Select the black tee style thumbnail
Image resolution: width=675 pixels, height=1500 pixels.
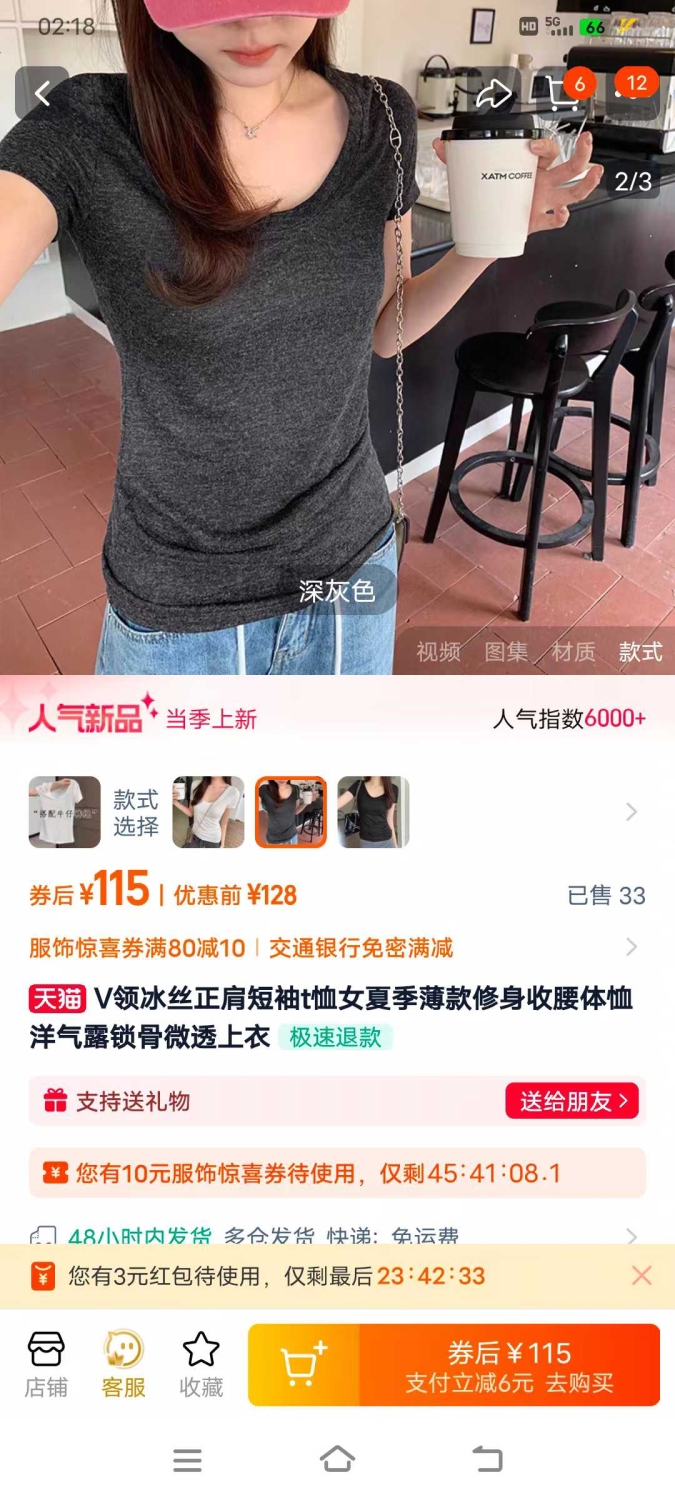coord(373,812)
